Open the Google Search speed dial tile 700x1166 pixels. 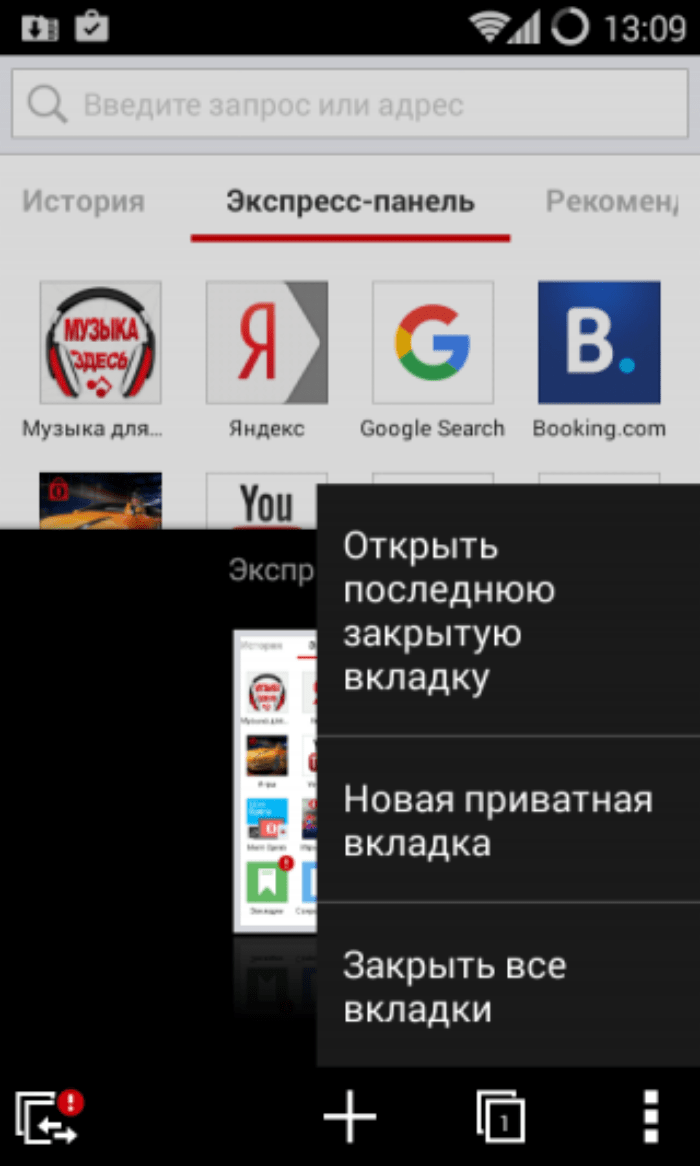tap(432, 359)
